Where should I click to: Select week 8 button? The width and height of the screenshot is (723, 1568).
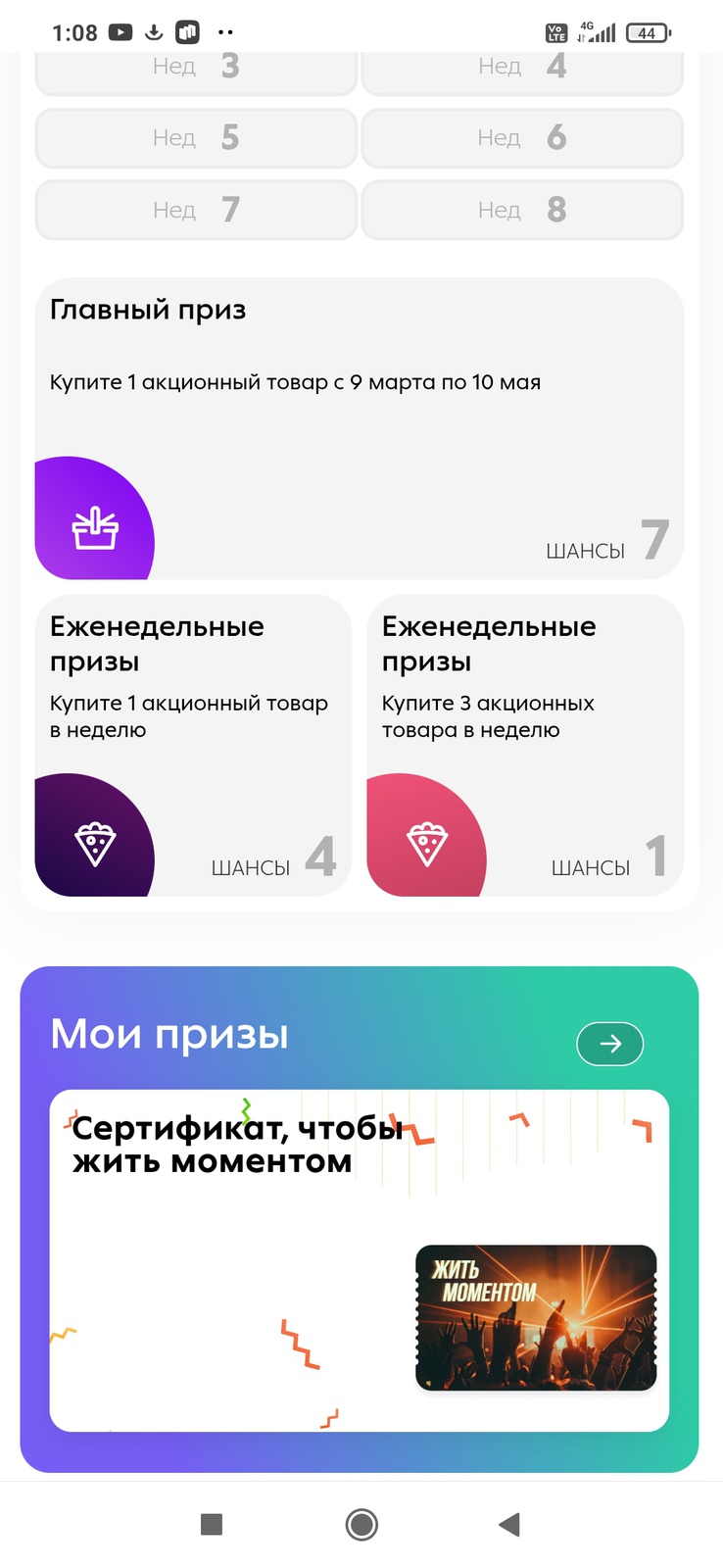tap(522, 210)
